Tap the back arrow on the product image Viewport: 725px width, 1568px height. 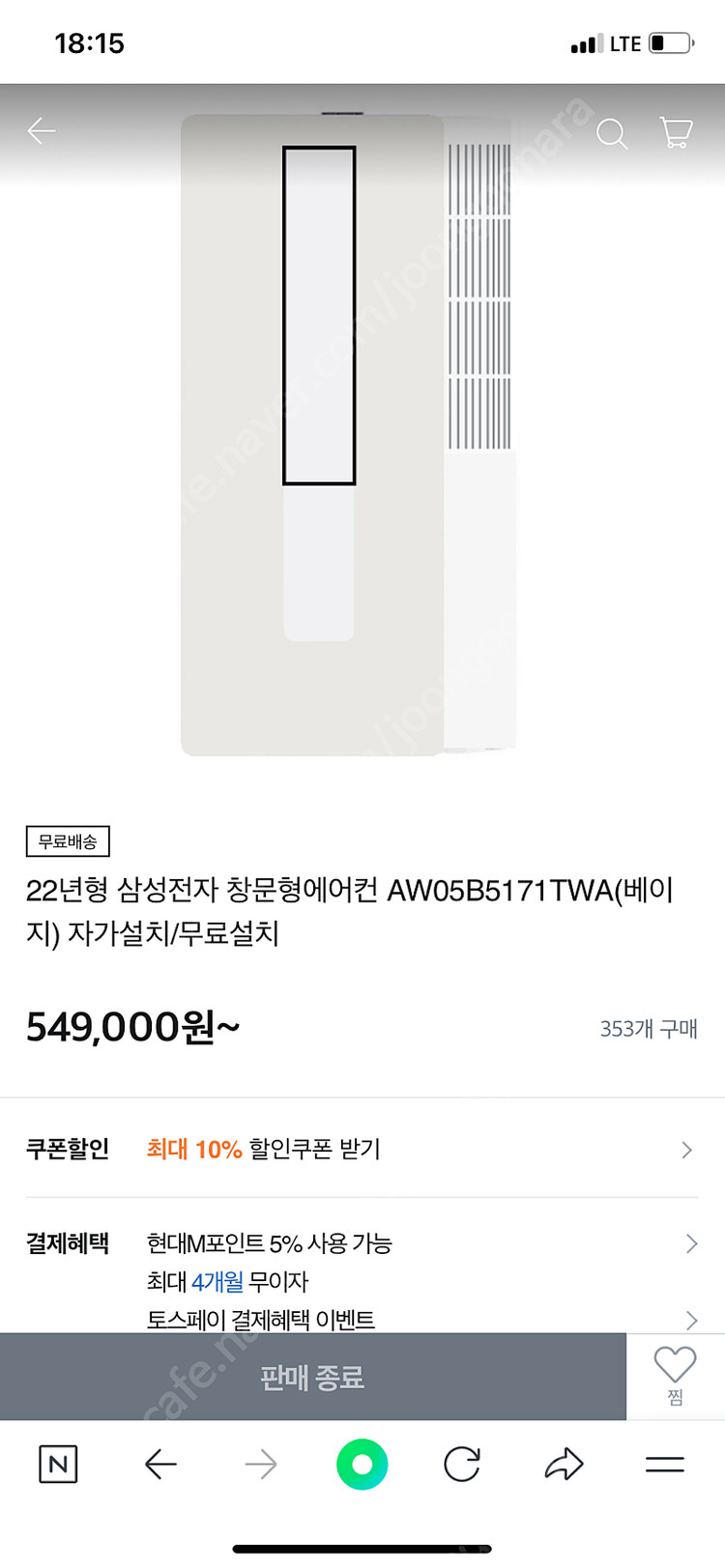coord(42,130)
